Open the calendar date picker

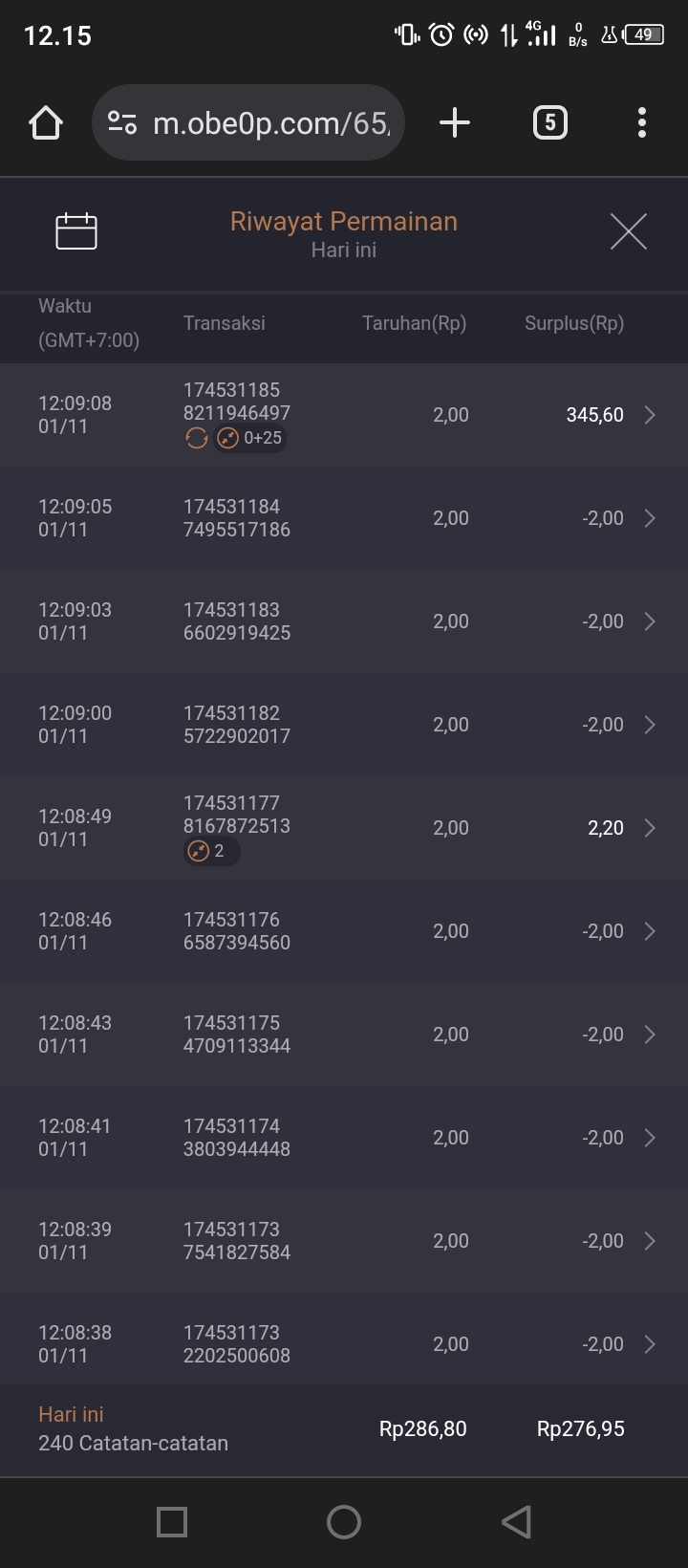(x=76, y=231)
